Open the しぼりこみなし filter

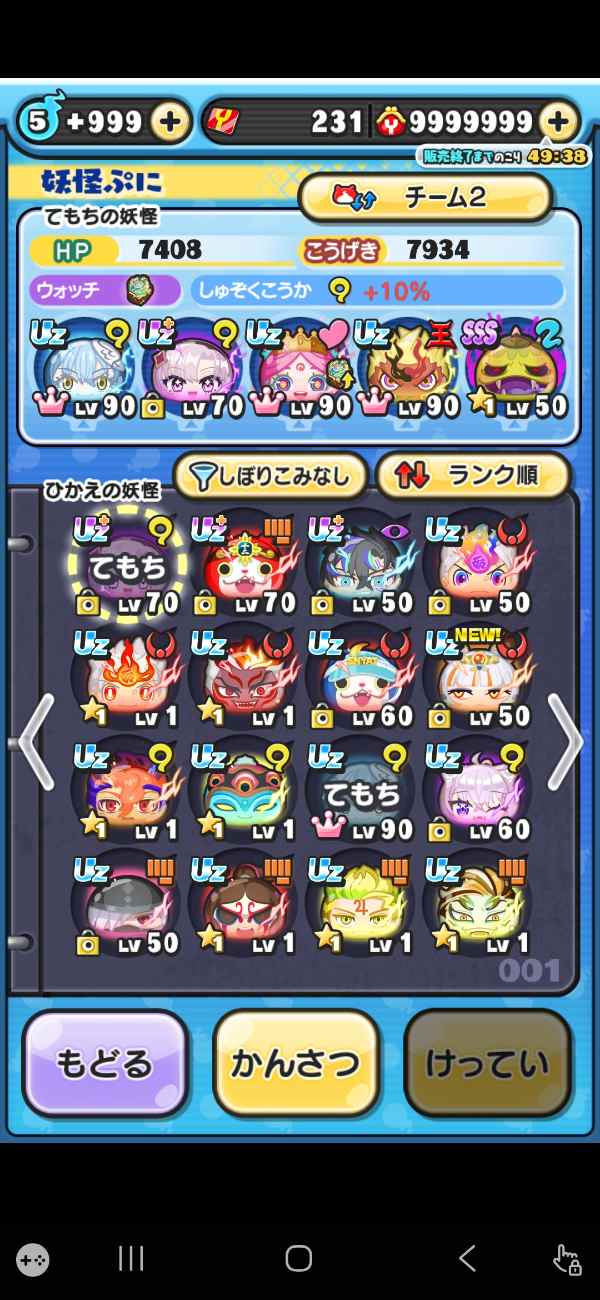point(270,476)
